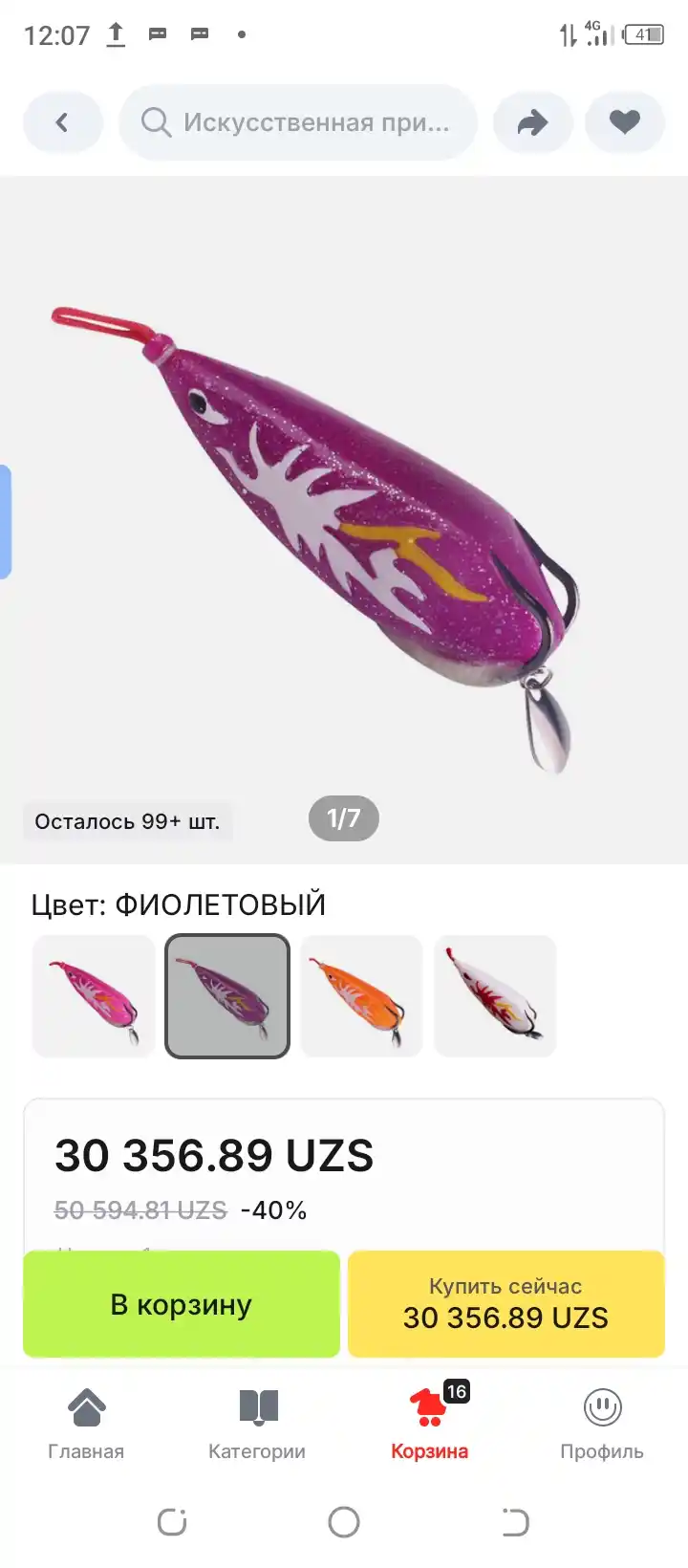The height and width of the screenshot is (1568, 688).
Task: Switch to the Главная tab
Action: [86, 1425]
